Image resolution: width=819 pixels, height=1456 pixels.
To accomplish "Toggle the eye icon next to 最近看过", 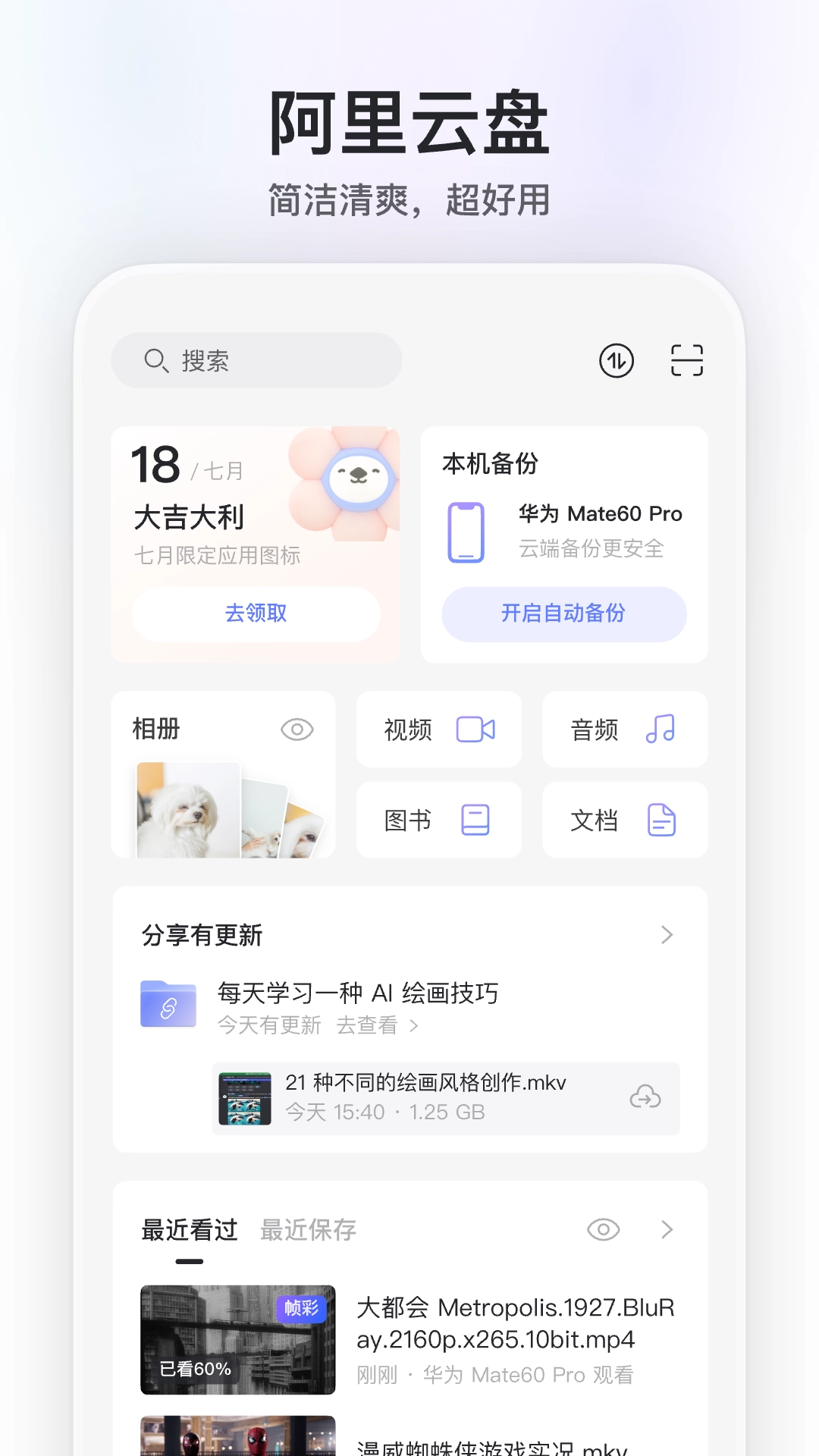I will click(603, 1230).
